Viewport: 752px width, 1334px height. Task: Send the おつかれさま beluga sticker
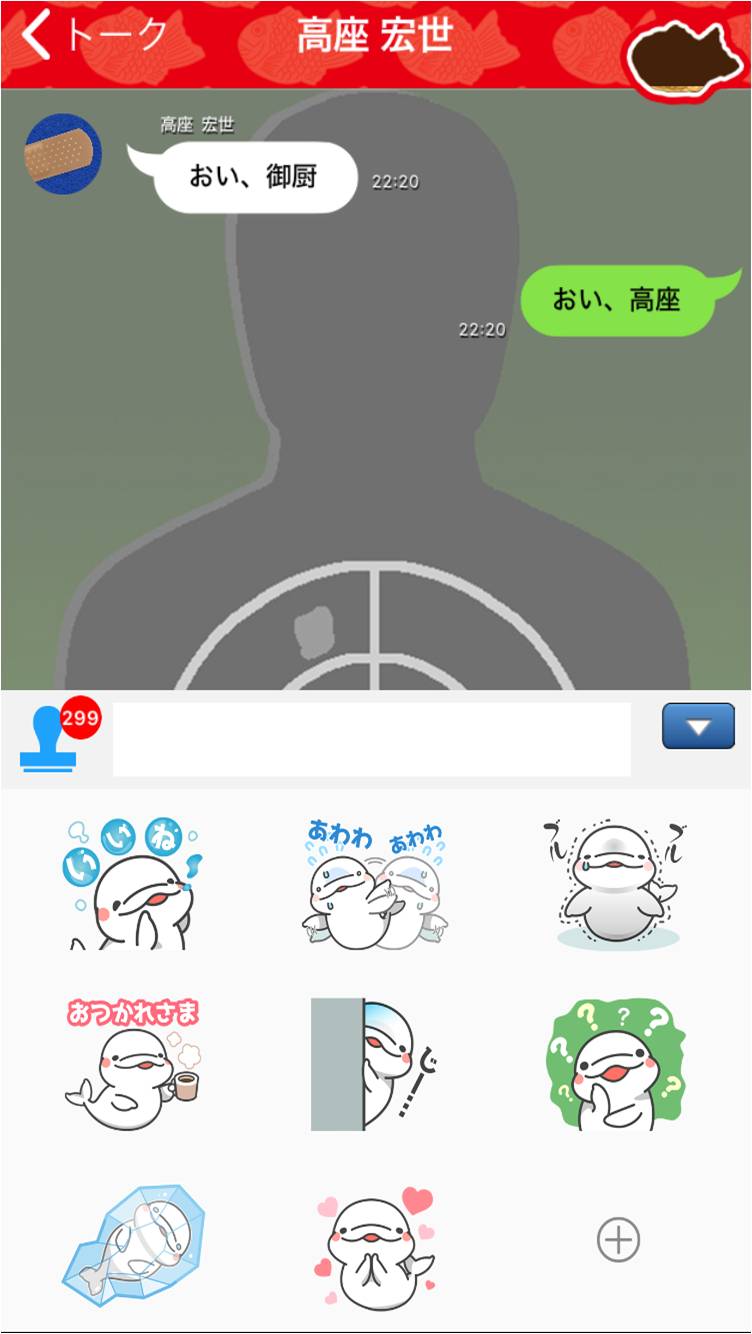coord(133,1063)
